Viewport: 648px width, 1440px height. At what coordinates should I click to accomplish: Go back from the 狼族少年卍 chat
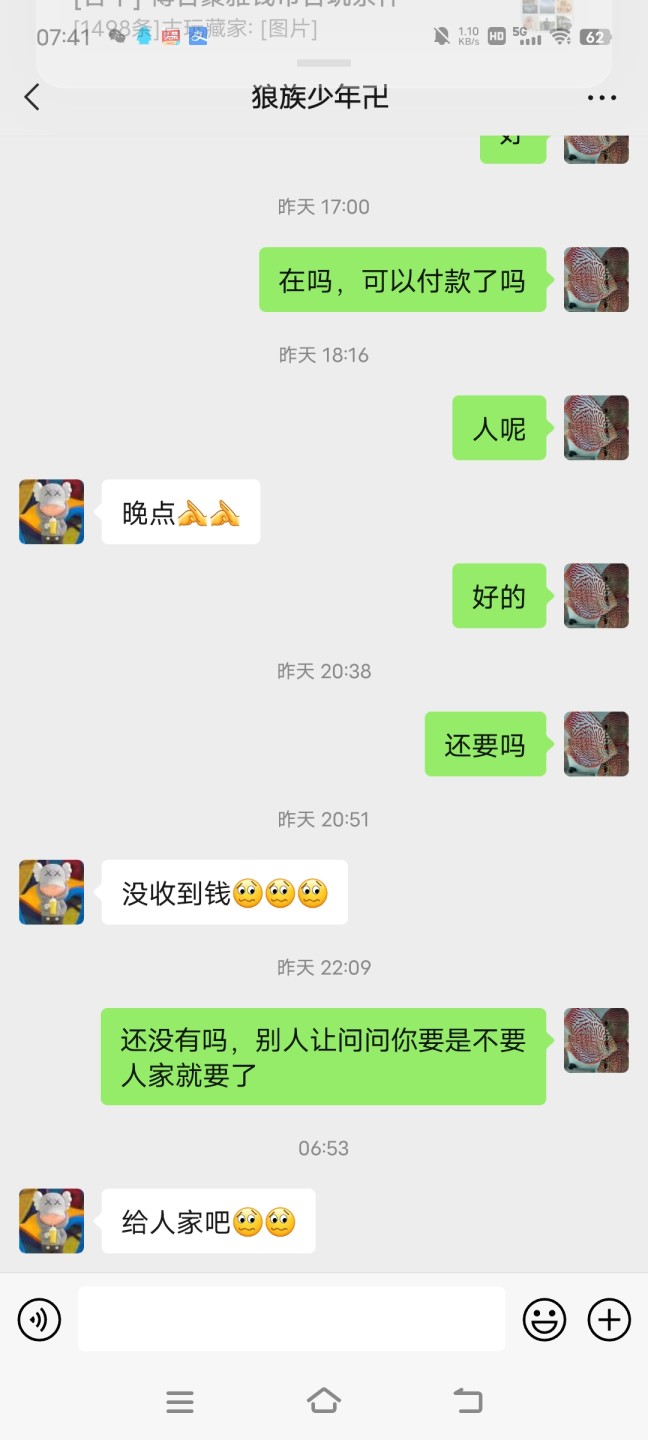(32, 97)
